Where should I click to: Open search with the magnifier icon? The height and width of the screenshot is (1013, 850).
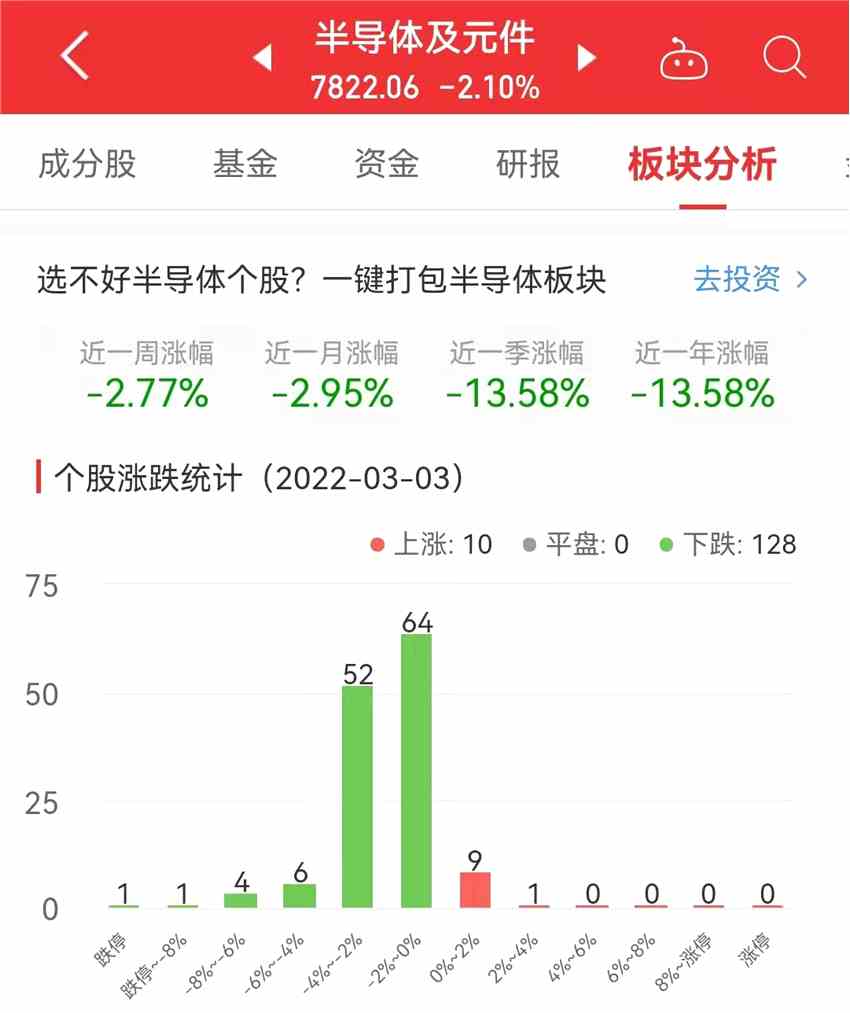[784, 57]
